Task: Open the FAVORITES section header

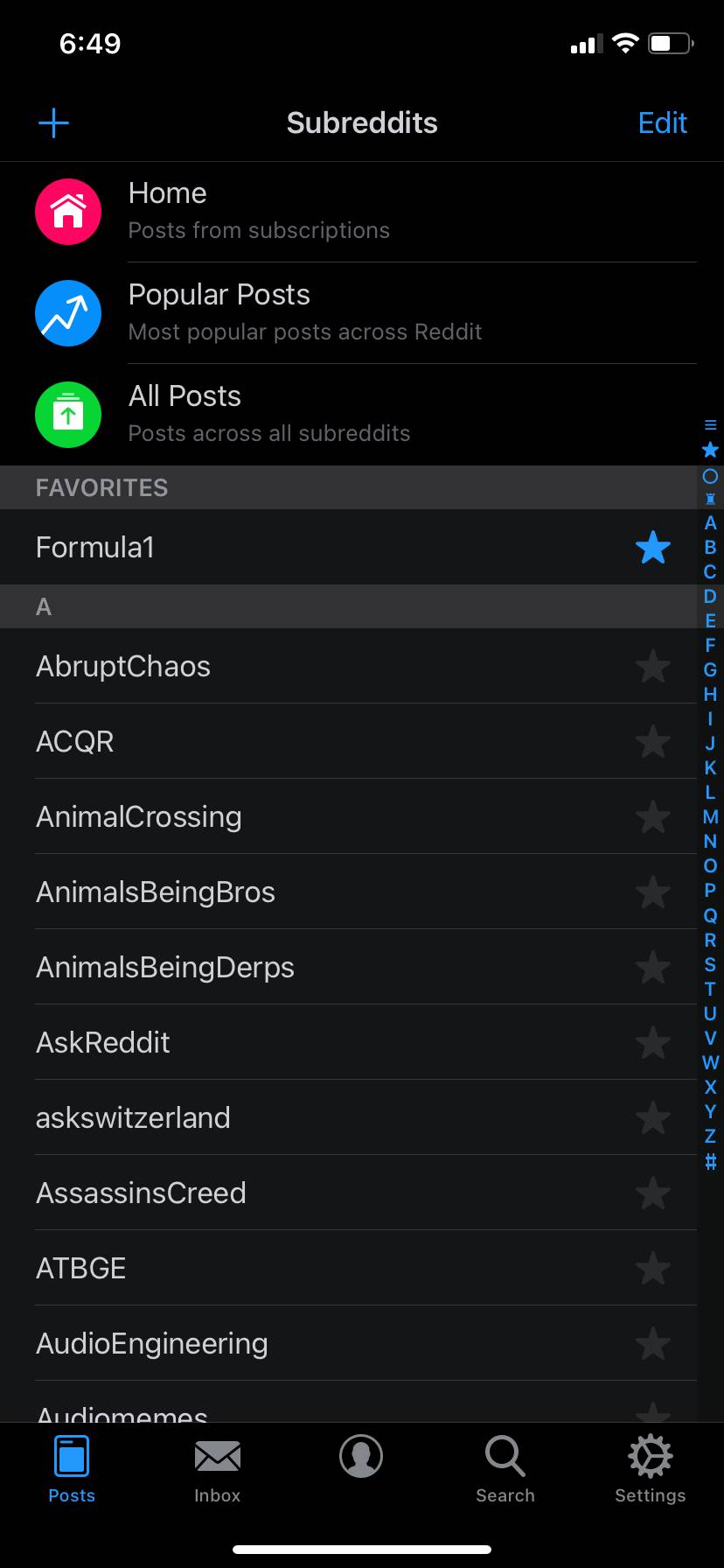Action: click(x=101, y=487)
